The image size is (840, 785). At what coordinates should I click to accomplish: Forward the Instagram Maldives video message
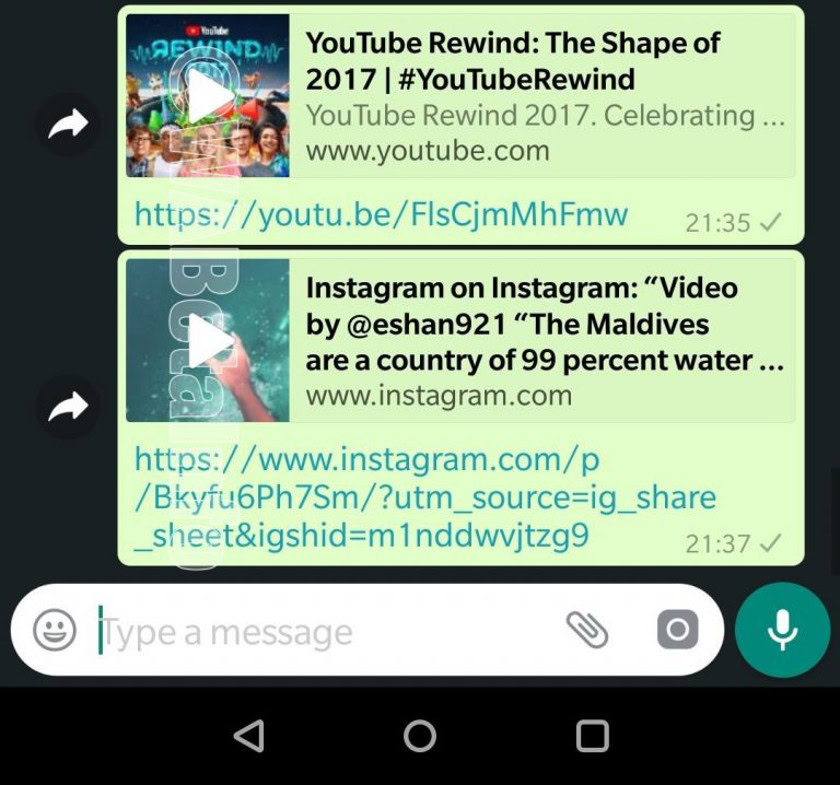click(x=68, y=406)
